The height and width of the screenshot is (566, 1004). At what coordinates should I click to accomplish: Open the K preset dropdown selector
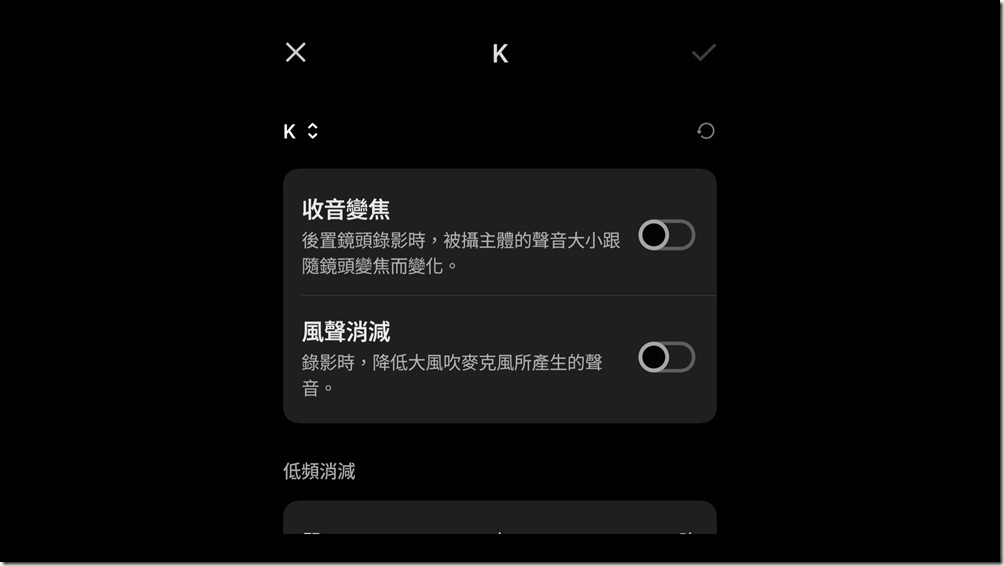click(x=301, y=131)
